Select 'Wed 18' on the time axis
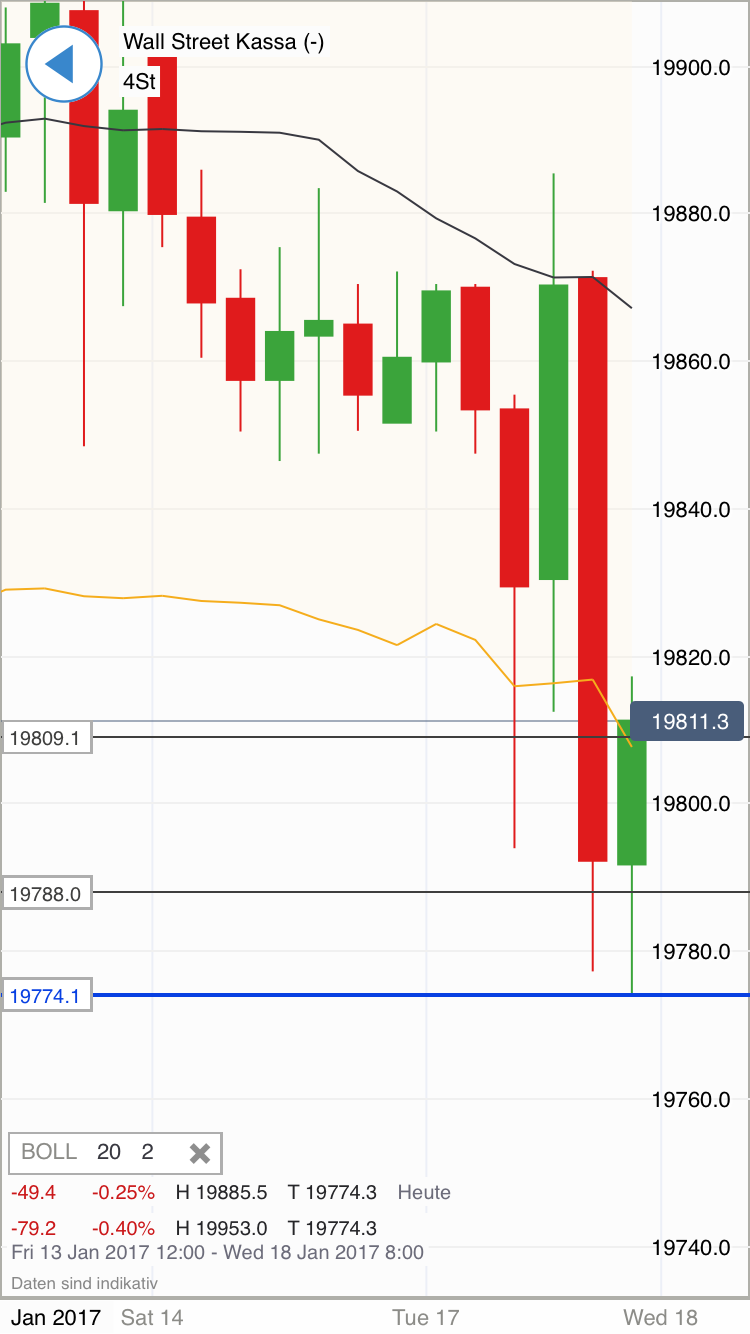750x1334 pixels. 659,1318
